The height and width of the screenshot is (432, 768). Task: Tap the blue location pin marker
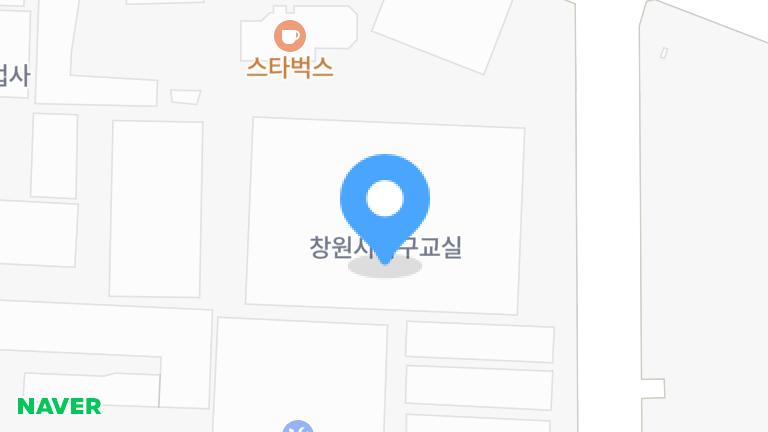(x=385, y=200)
